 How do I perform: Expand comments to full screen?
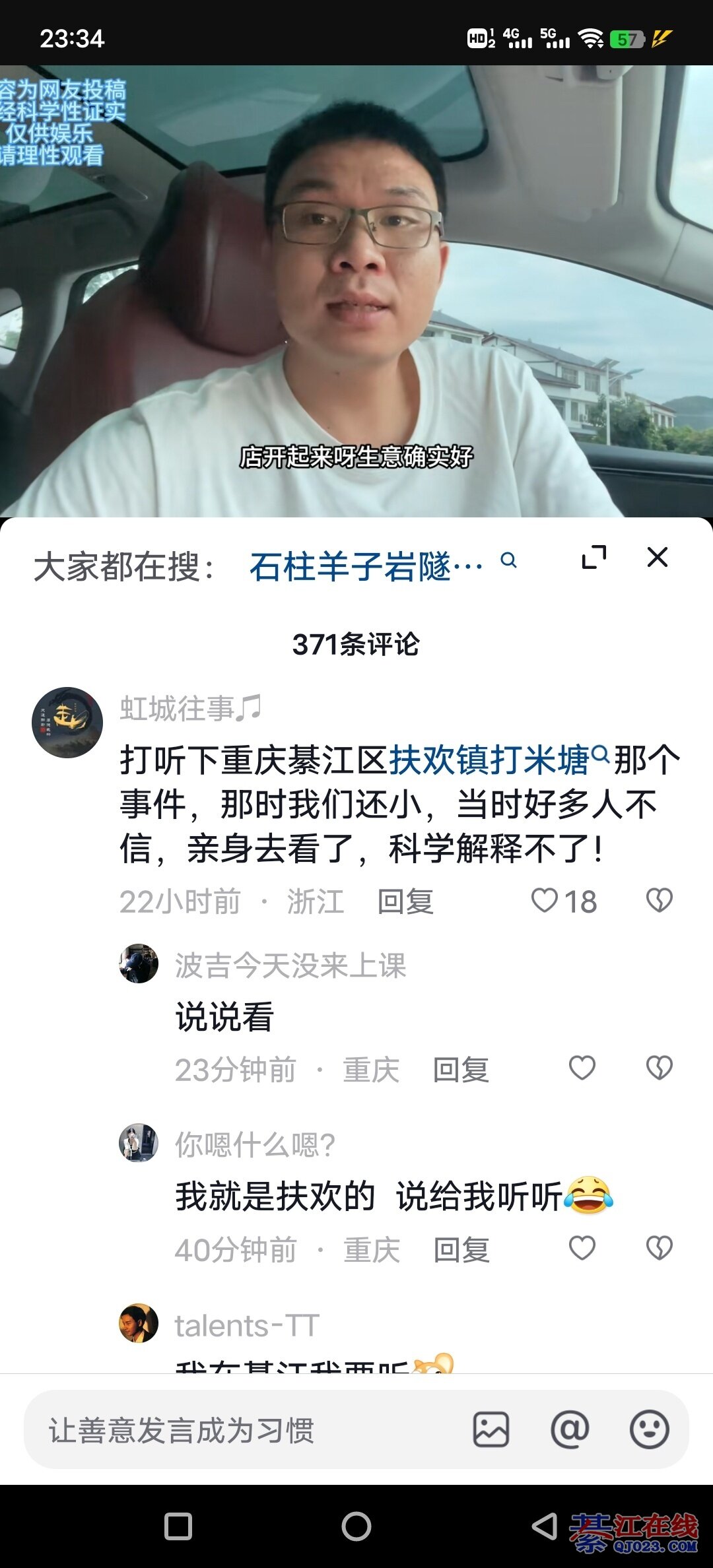point(594,558)
